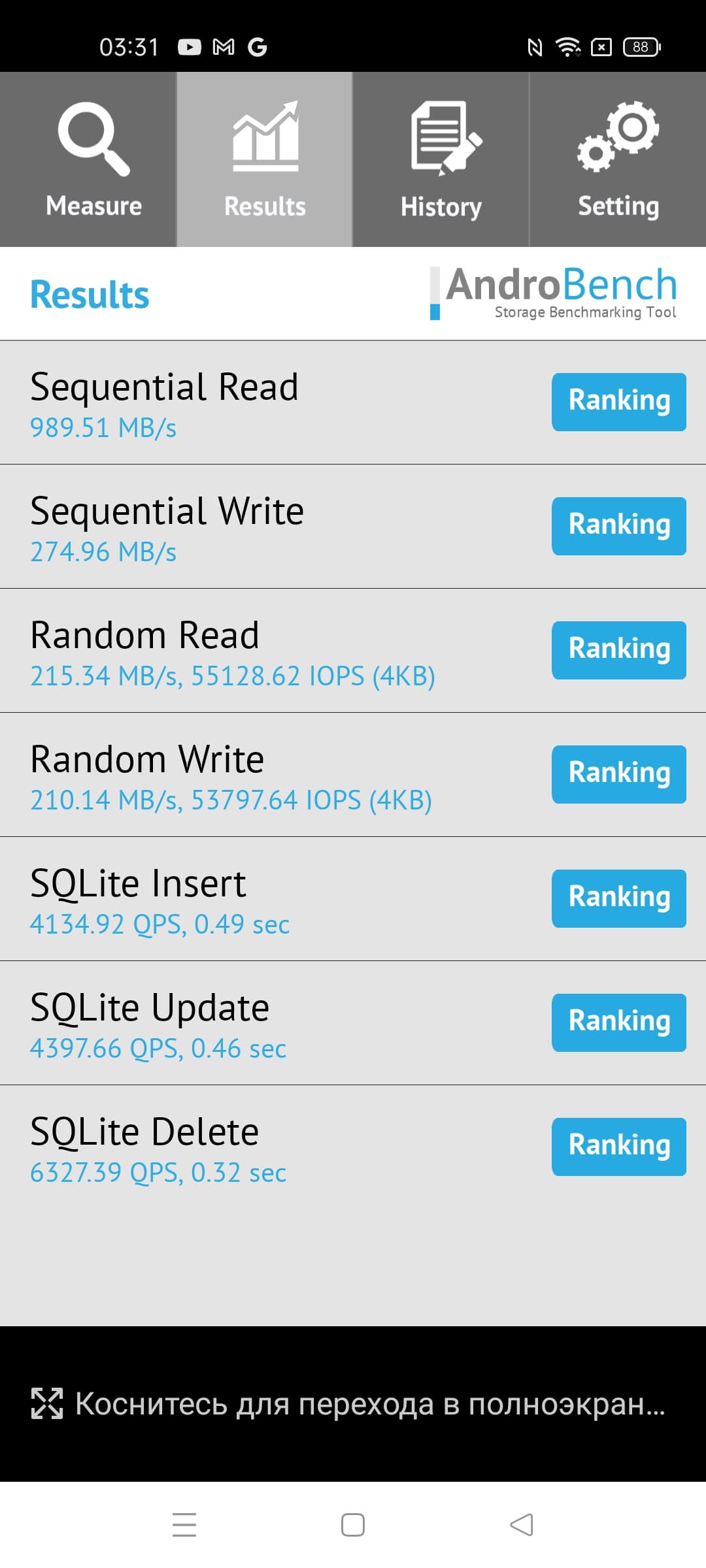Screen dimensions: 706x1568
Task: Select the Results tab
Action: coord(265,159)
